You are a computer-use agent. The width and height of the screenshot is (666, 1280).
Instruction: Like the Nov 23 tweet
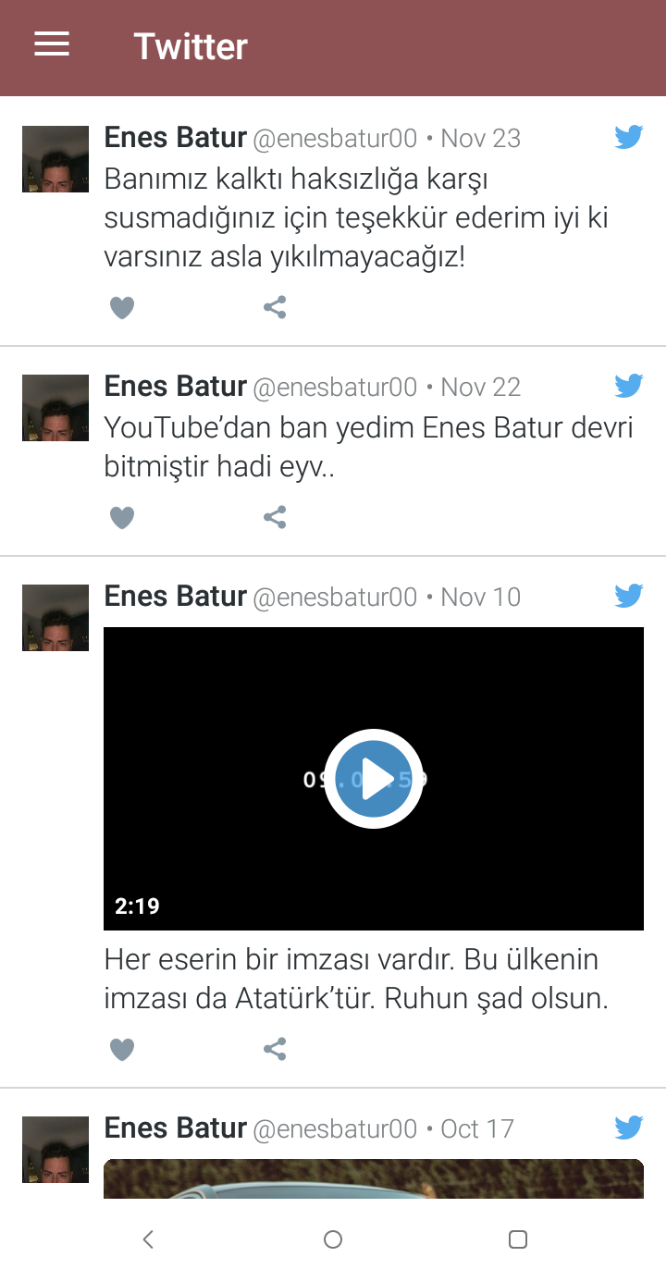122,308
